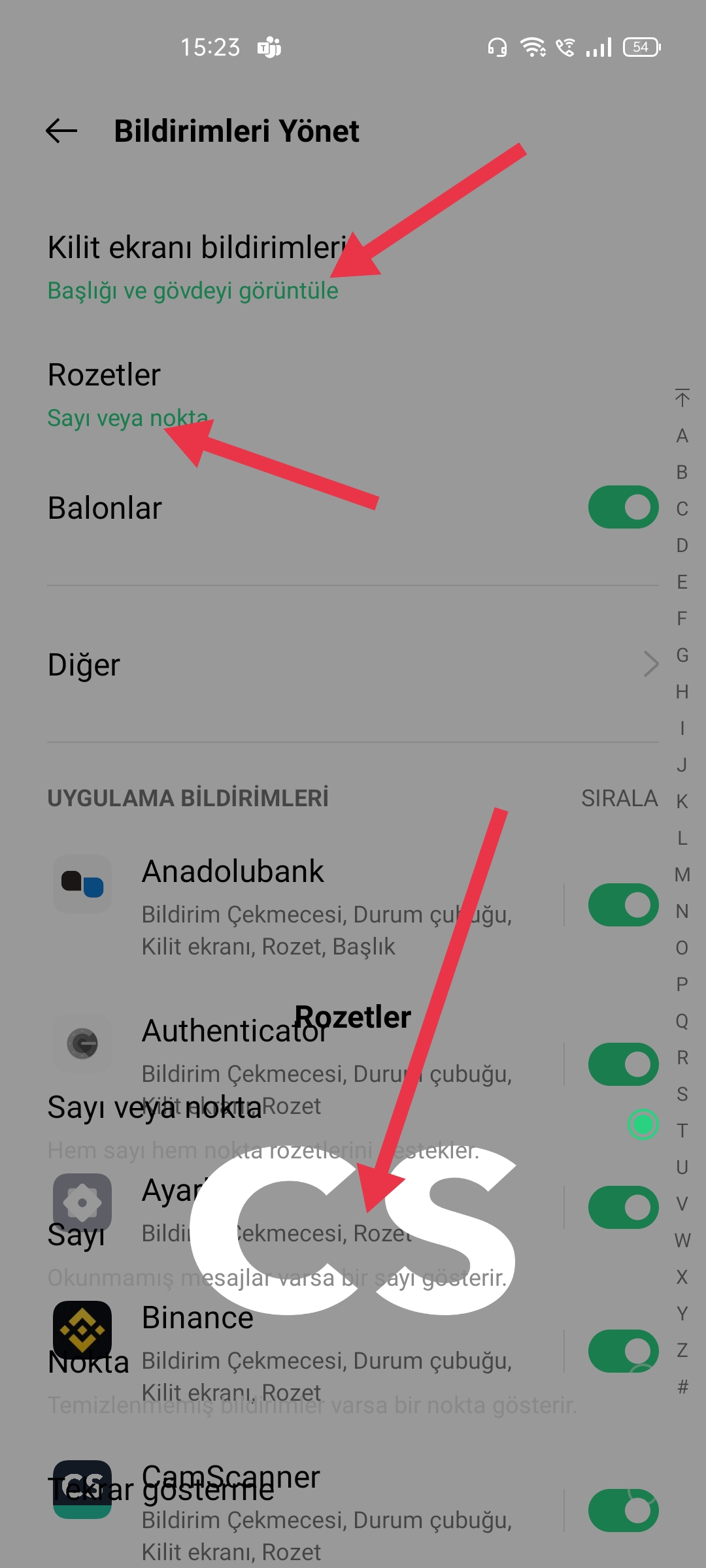Viewport: 706px width, 1568px height.
Task: Jump to top of alphabet index
Action: tap(682, 398)
